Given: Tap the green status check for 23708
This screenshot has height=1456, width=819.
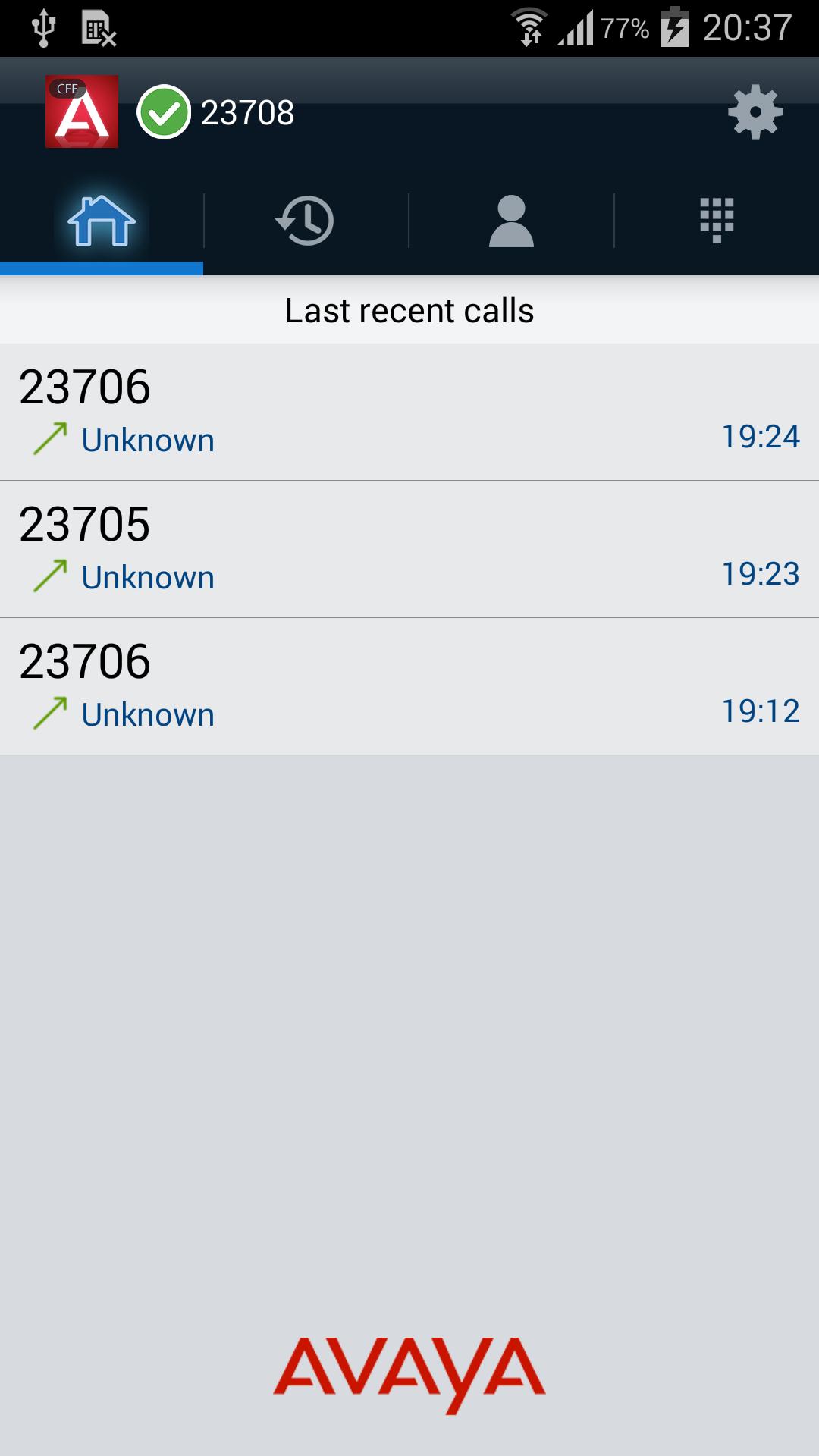Looking at the screenshot, I should coord(163,112).
